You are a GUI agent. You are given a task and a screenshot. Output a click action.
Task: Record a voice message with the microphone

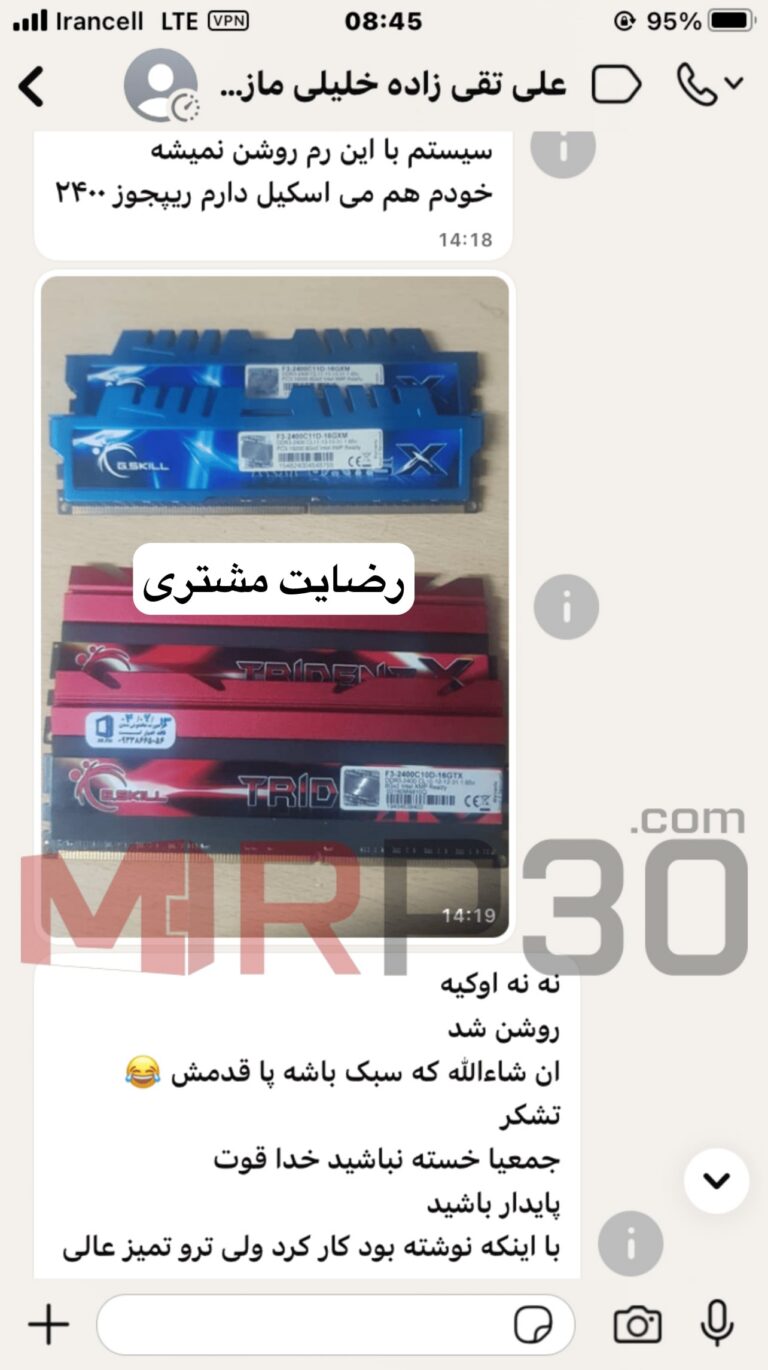click(x=716, y=1324)
